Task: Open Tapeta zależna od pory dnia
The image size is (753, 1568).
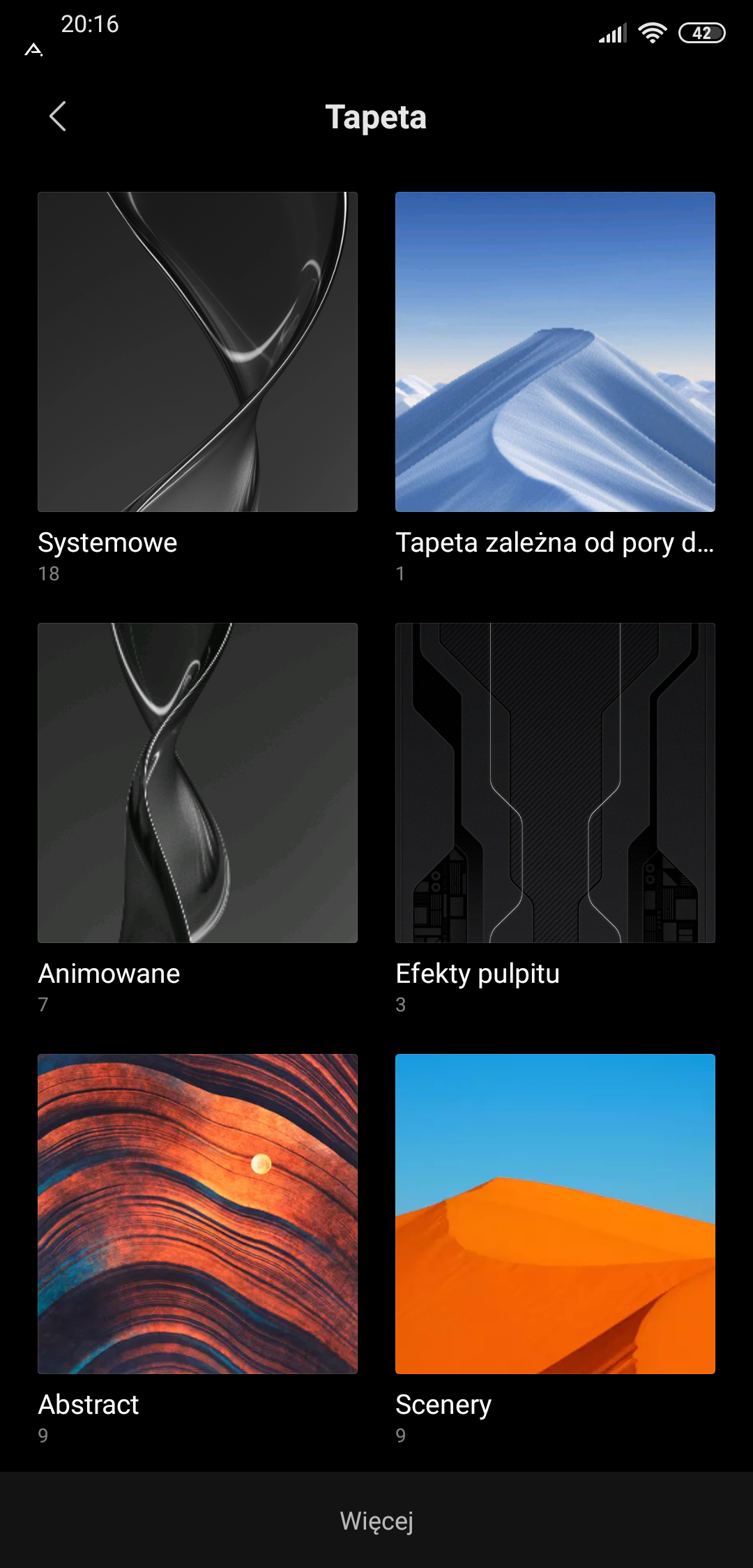Action: (555, 352)
